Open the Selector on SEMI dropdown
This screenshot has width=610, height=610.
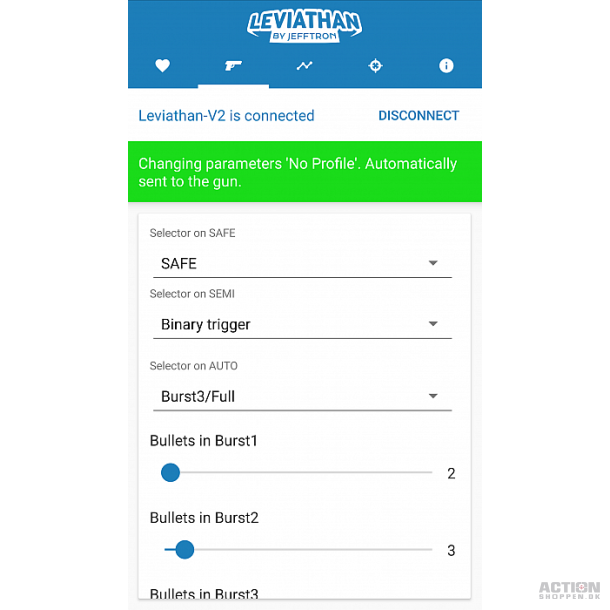point(300,324)
